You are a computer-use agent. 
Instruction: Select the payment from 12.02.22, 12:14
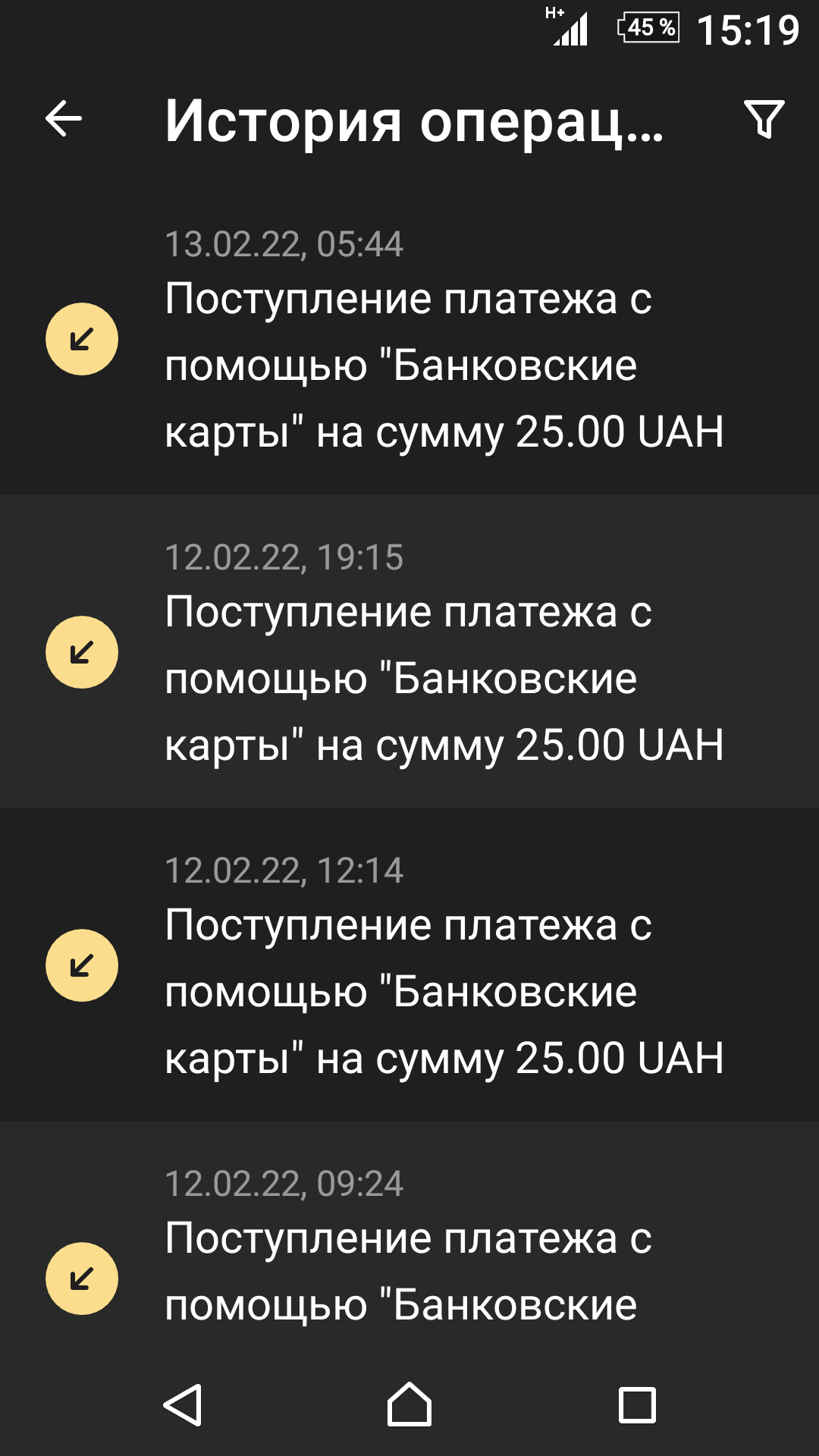click(x=409, y=965)
